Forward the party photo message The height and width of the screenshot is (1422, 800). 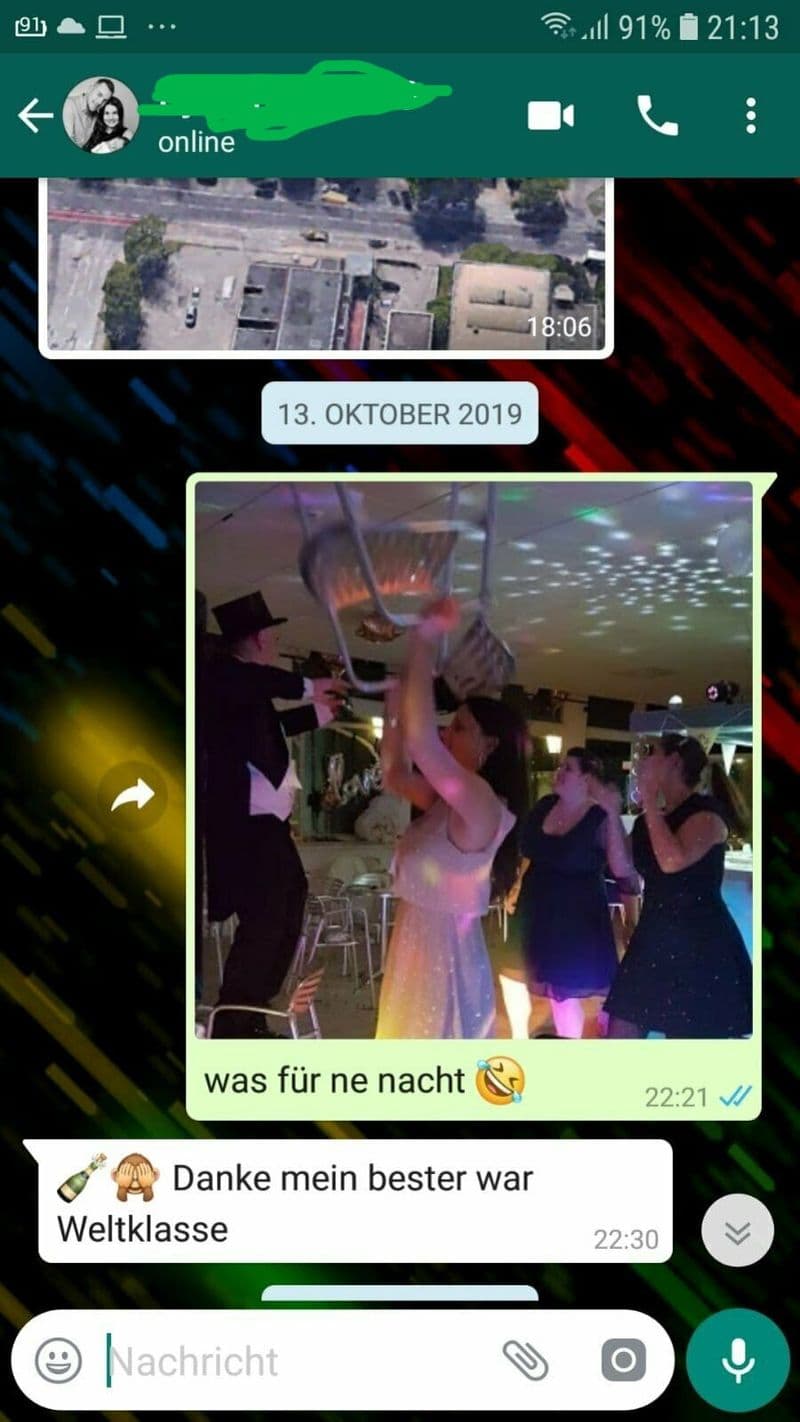tap(133, 796)
